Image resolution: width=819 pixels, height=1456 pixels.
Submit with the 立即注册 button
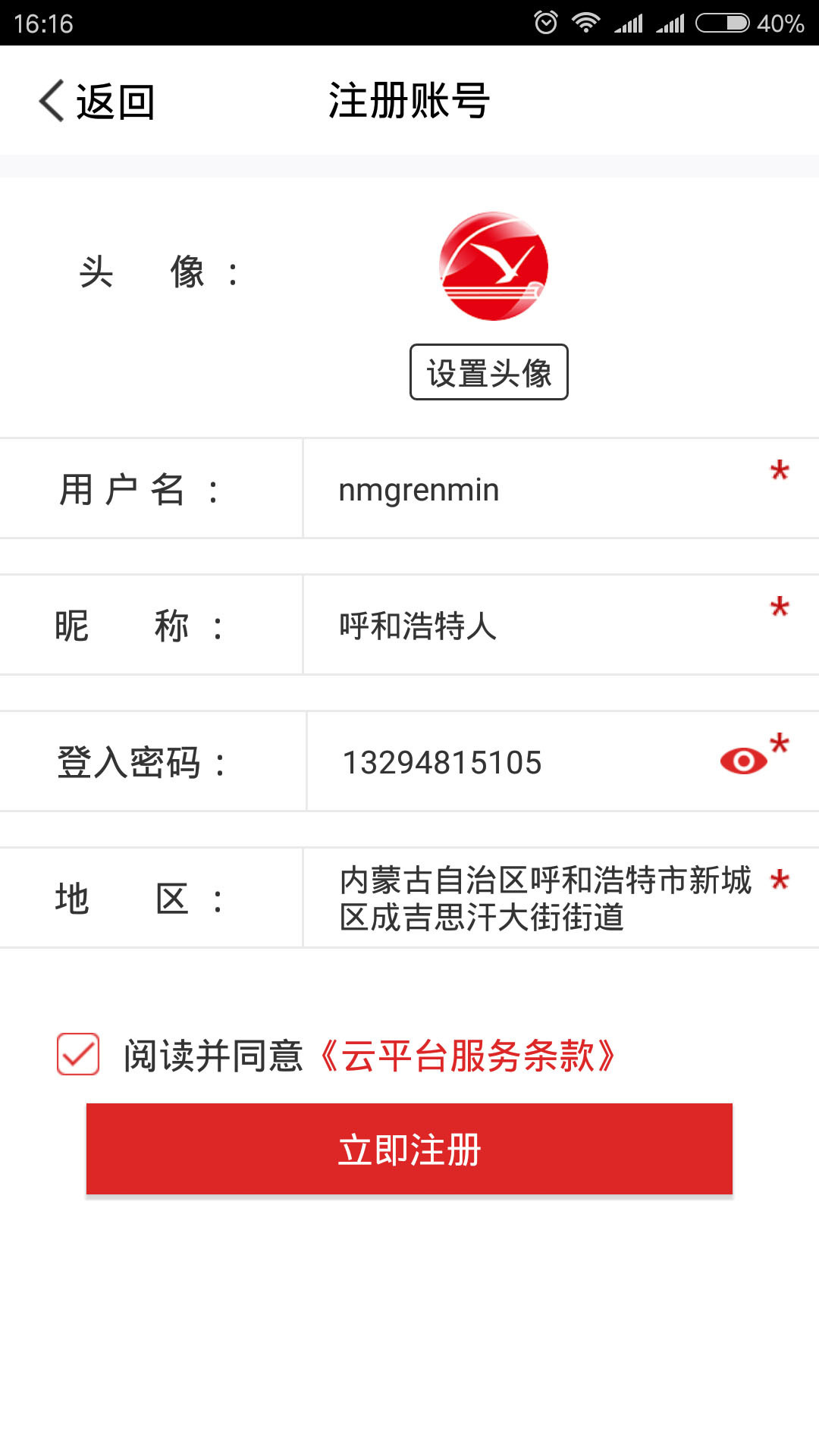[x=409, y=1149]
